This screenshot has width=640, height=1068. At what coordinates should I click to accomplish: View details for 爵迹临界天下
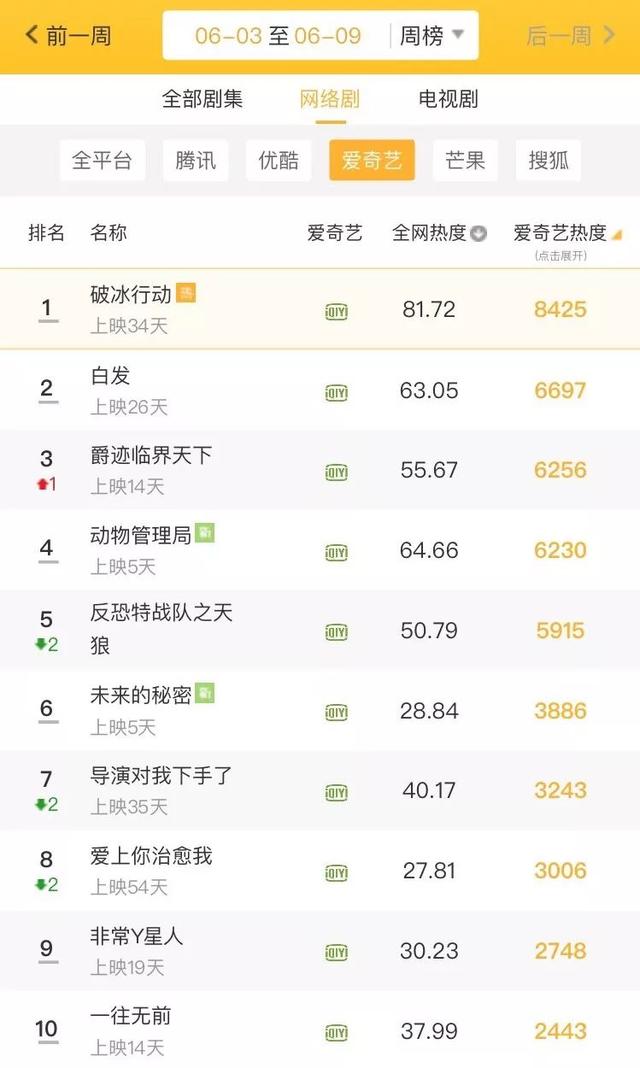pyautogui.click(x=151, y=456)
